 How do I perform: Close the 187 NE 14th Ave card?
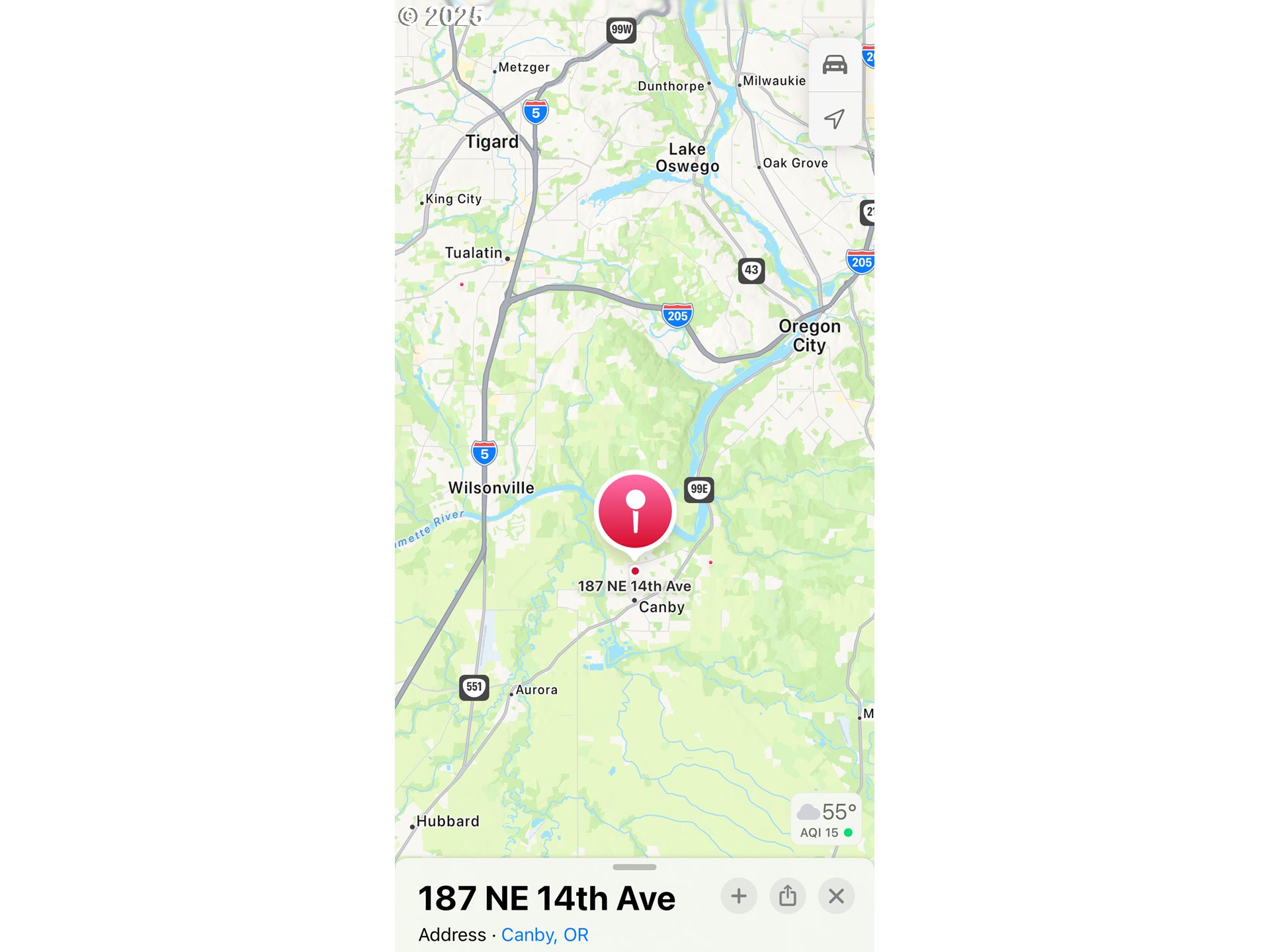[x=836, y=896]
